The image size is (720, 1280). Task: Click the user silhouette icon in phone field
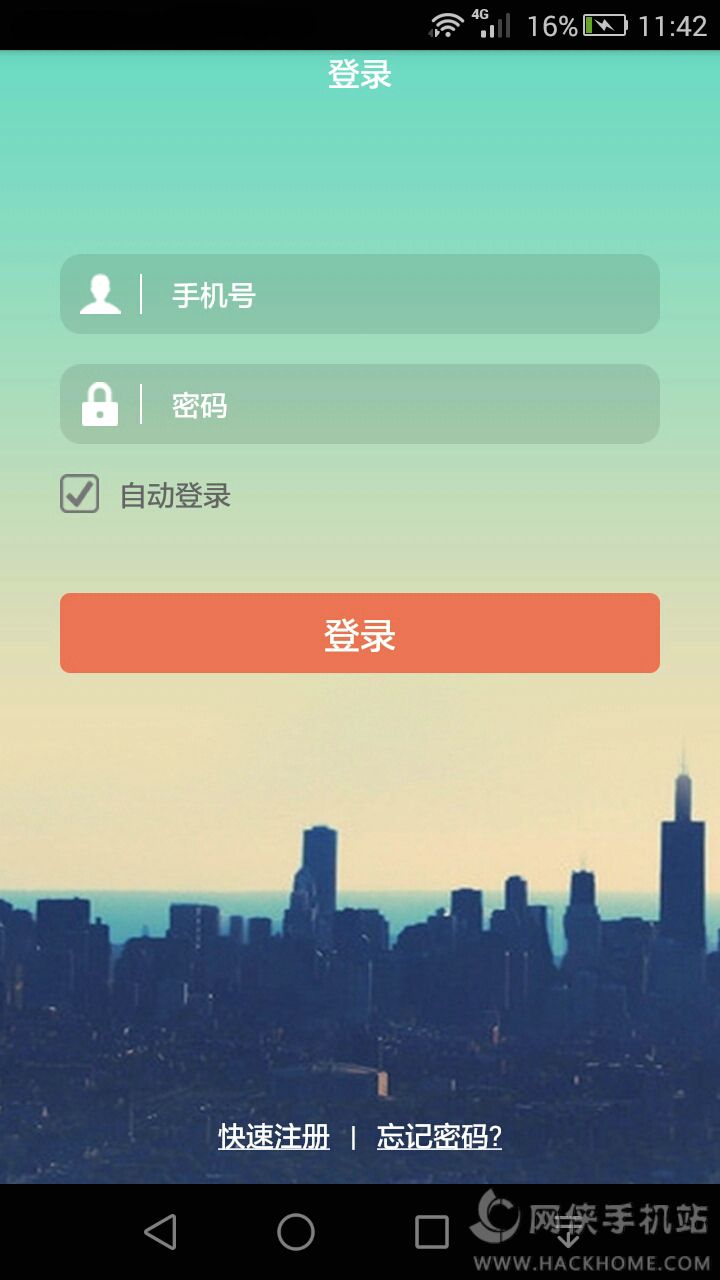coord(96,294)
